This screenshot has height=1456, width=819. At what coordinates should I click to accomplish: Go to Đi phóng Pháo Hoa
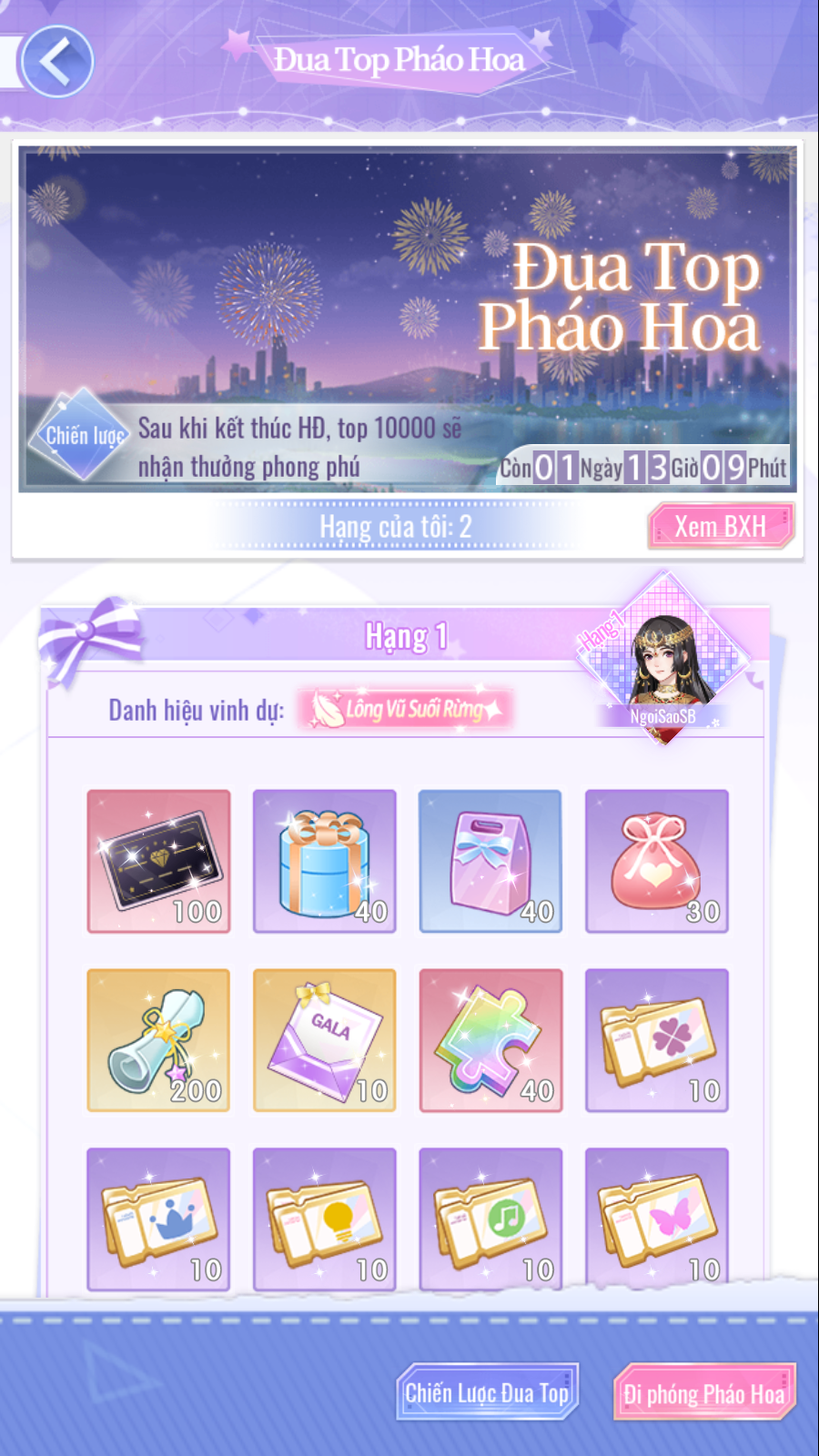click(704, 1392)
